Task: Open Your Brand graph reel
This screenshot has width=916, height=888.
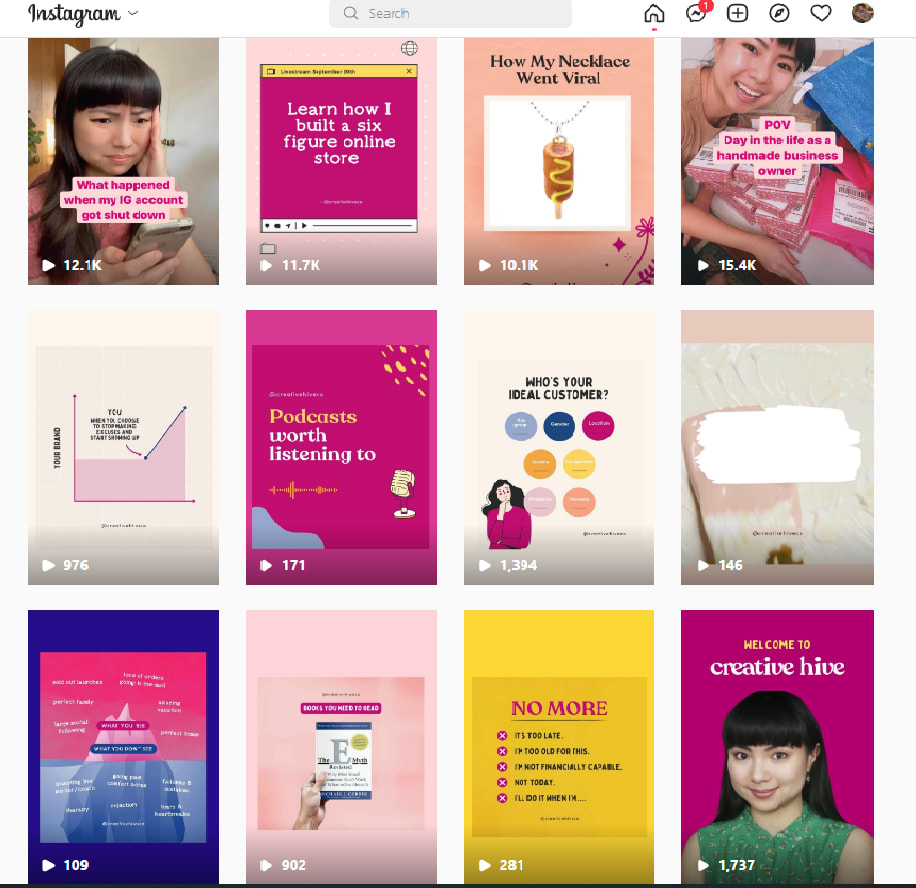Action: click(123, 447)
